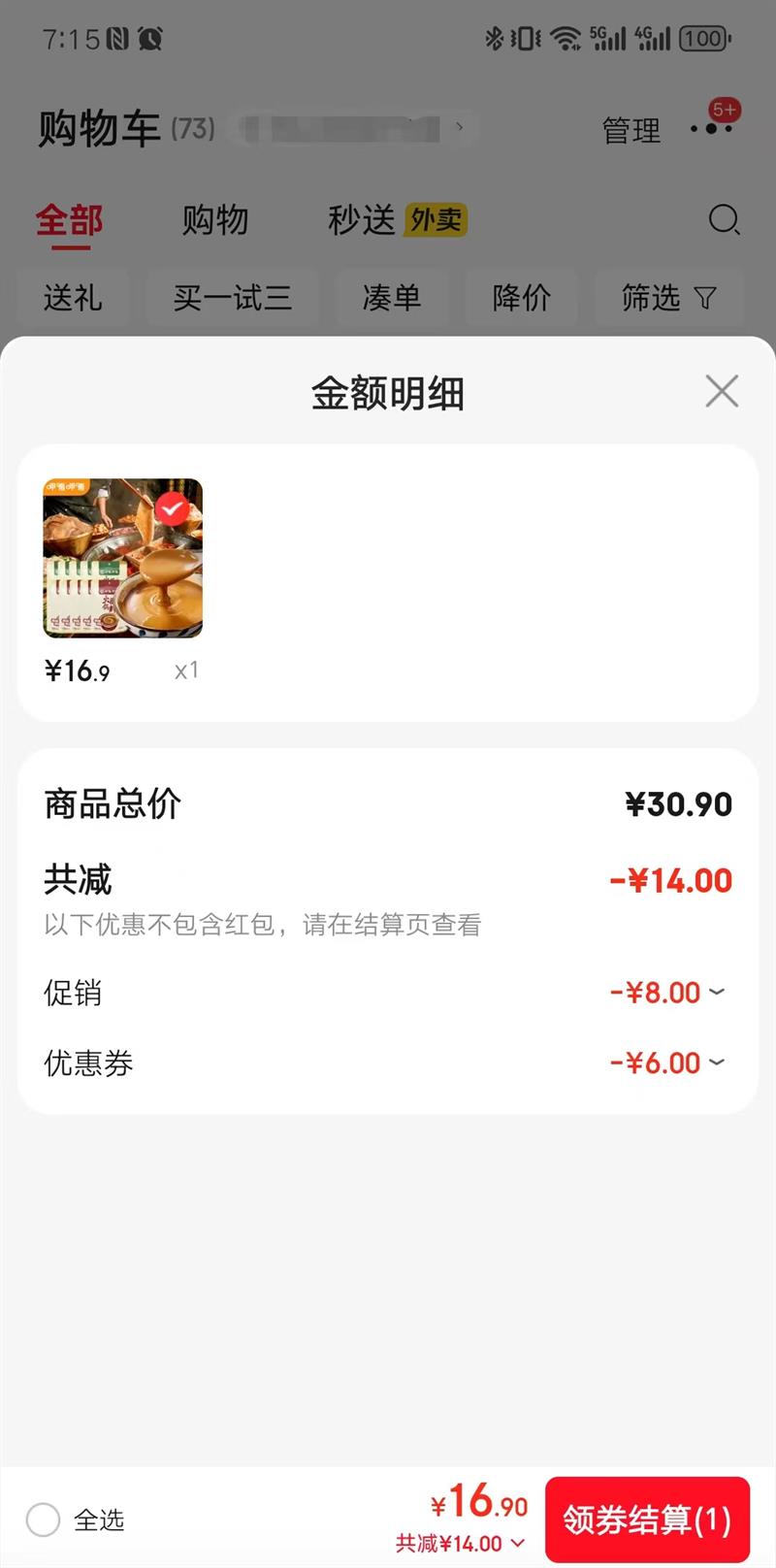The height and width of the screenshot is (1568, 776).
Task: Tap the hotpot sauce product thumbnail
Action: tap(122, 559)
